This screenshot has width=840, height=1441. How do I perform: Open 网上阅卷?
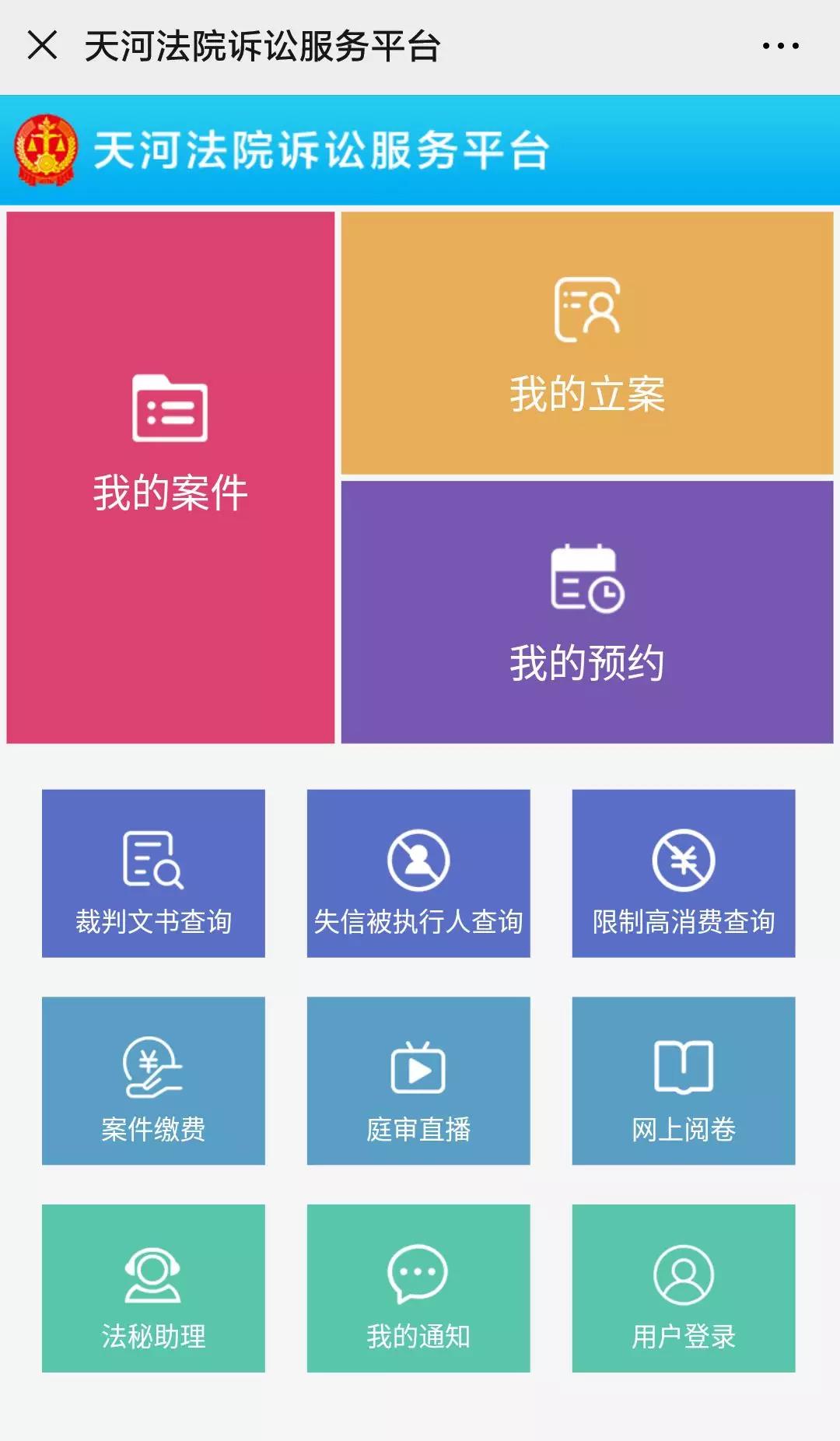click(684, 1081)
